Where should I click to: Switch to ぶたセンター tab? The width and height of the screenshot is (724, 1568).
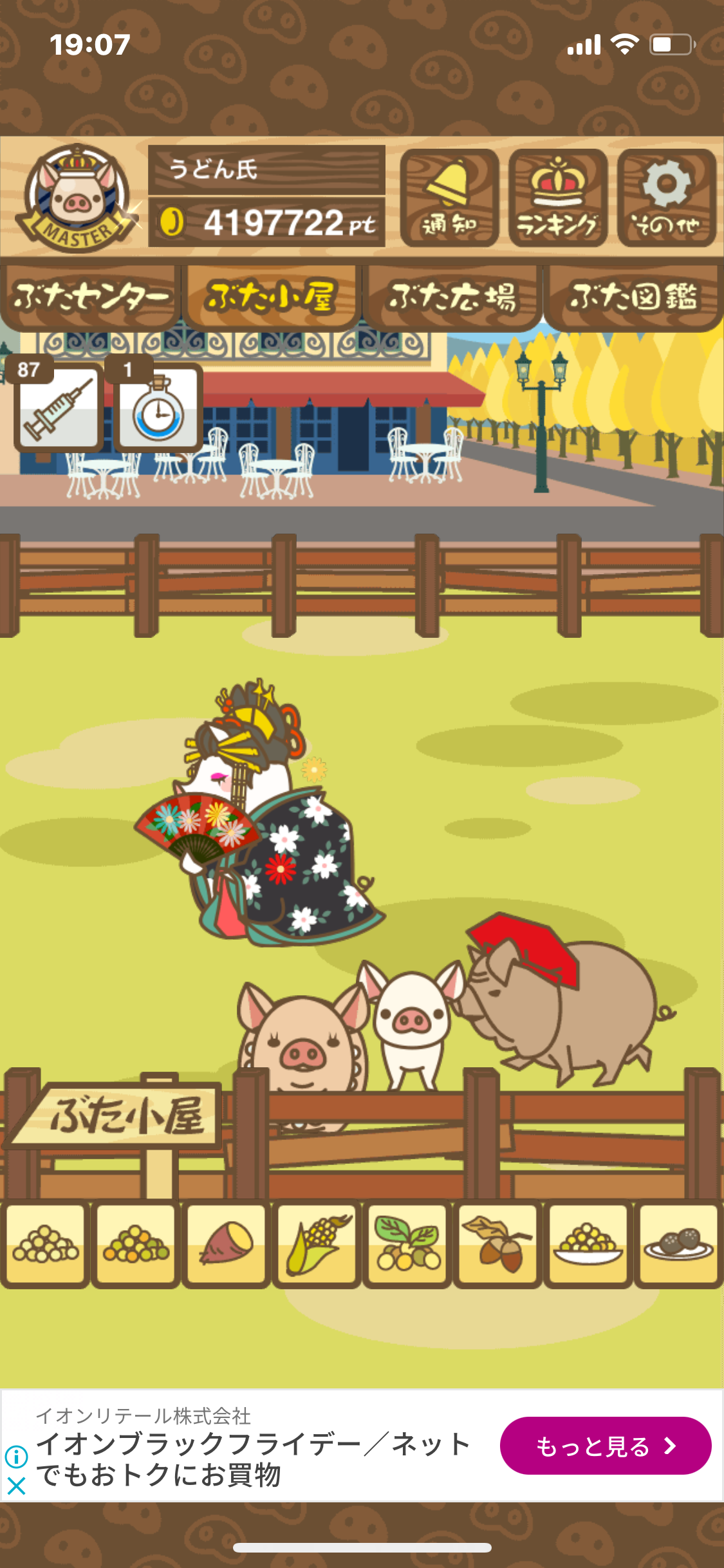pos(90,297)
